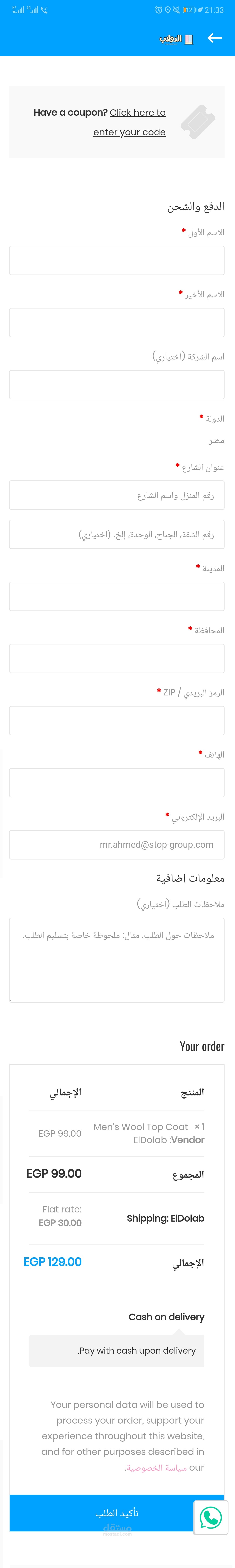
Task: Select the optional apartment/unit number field
Action: coord(117,534)
